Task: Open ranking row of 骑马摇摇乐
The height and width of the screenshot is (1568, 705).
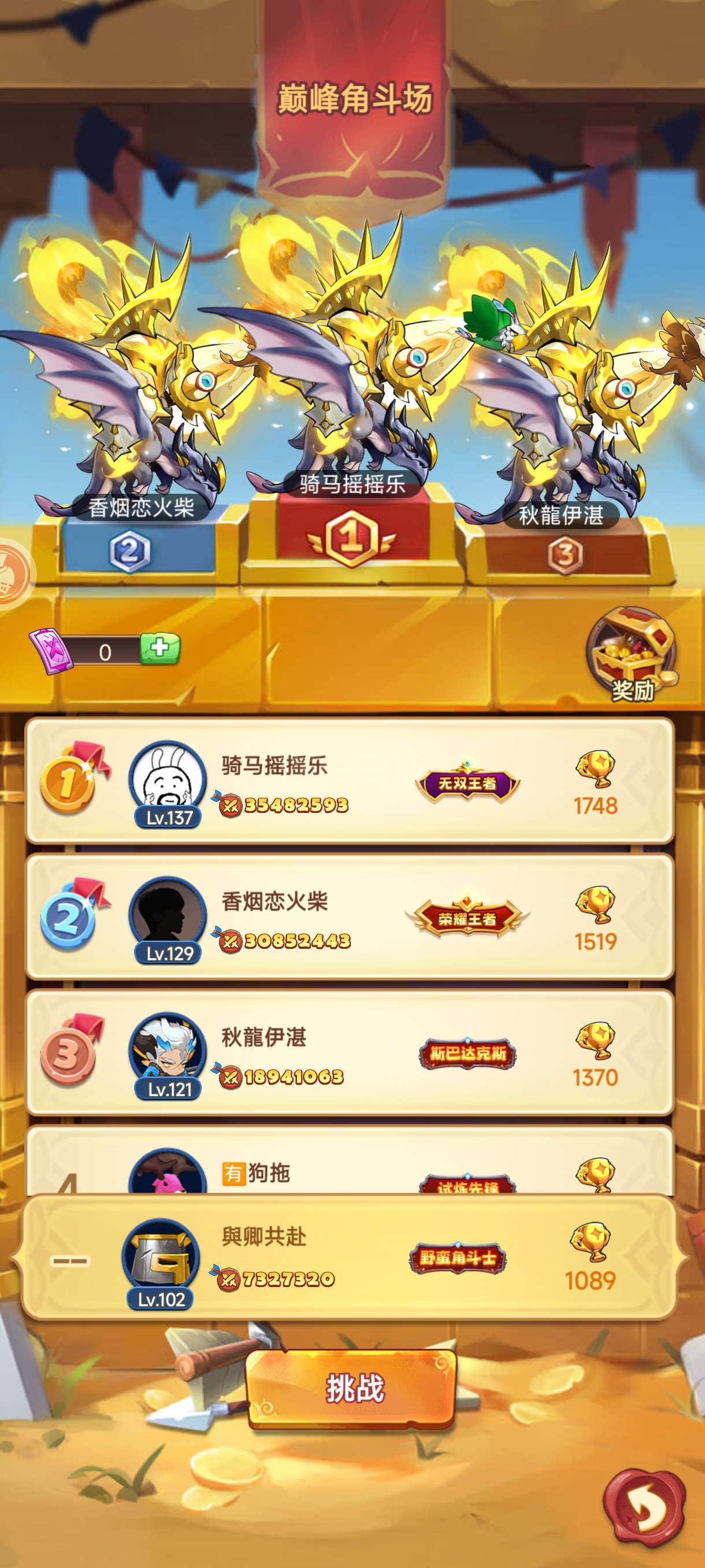Action: (x=350, y=781)
